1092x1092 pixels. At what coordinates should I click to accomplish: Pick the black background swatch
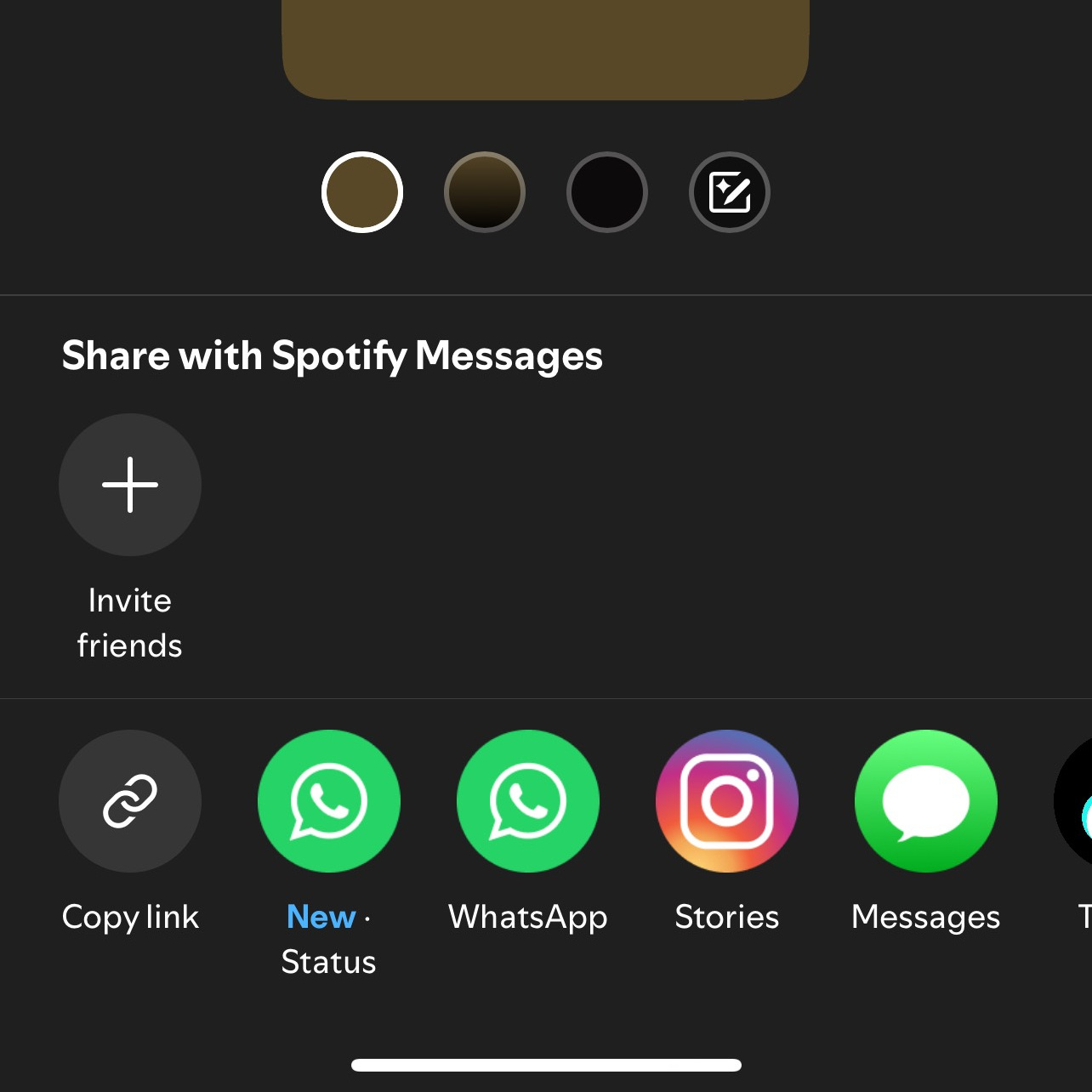click(607, 192)
